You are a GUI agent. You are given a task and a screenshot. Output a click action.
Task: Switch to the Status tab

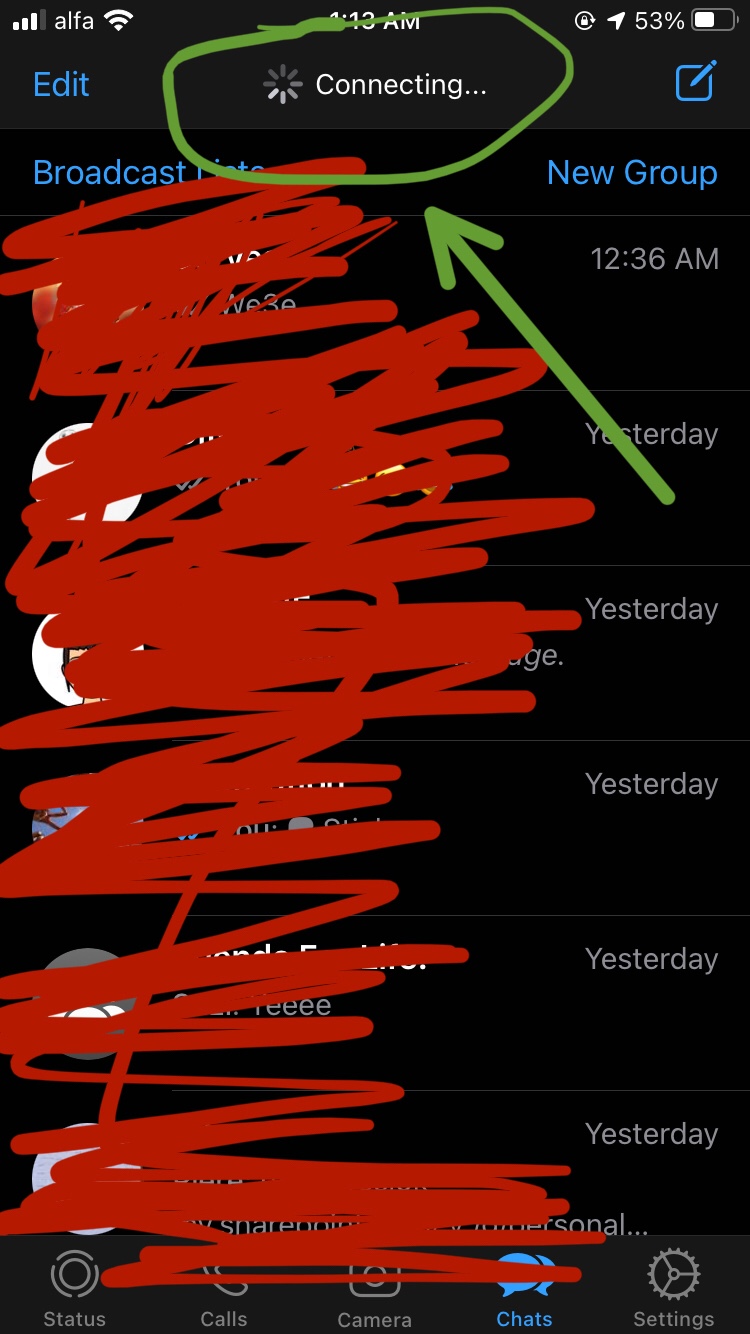[x=74, y=1288]
